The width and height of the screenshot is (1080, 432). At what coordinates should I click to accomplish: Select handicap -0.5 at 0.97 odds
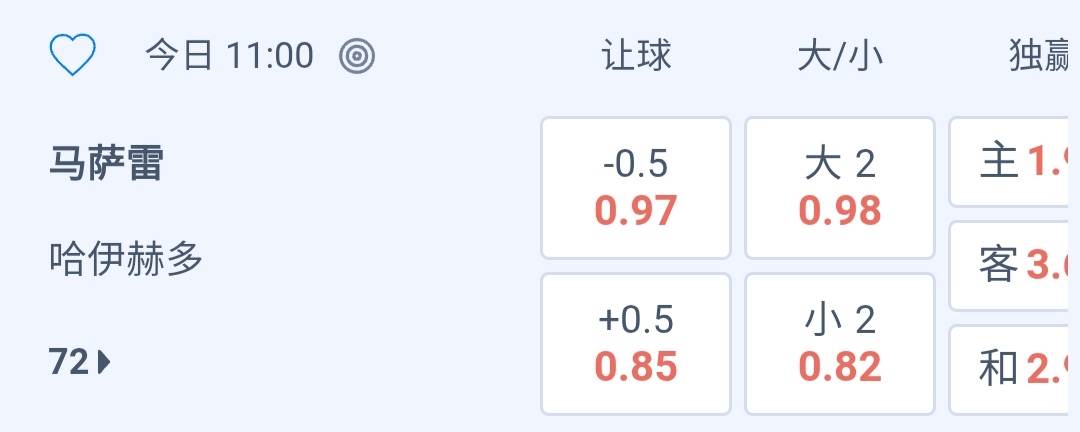[x=636, y=188]
